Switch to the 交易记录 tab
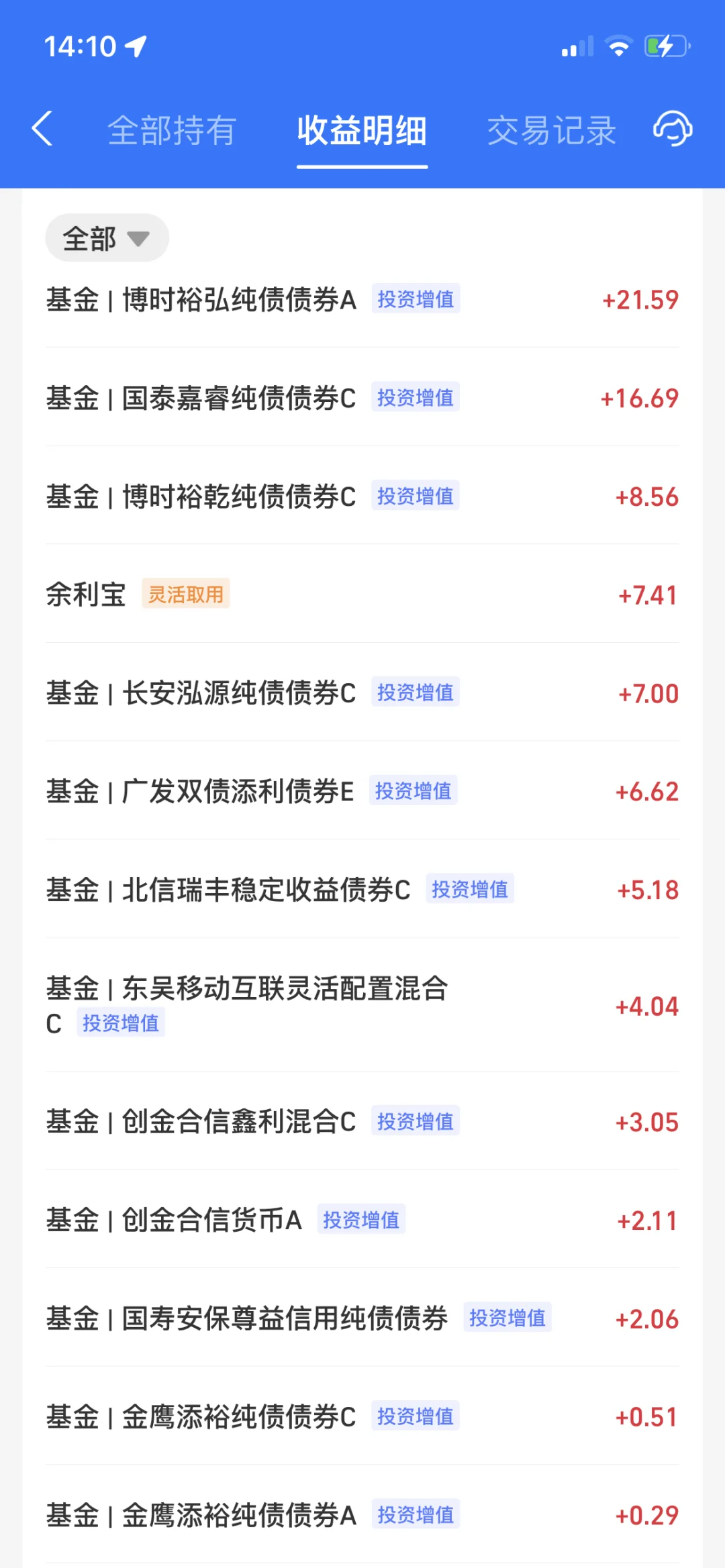The height and width of the screenshot is (1568, 725). tap(551, 130)
